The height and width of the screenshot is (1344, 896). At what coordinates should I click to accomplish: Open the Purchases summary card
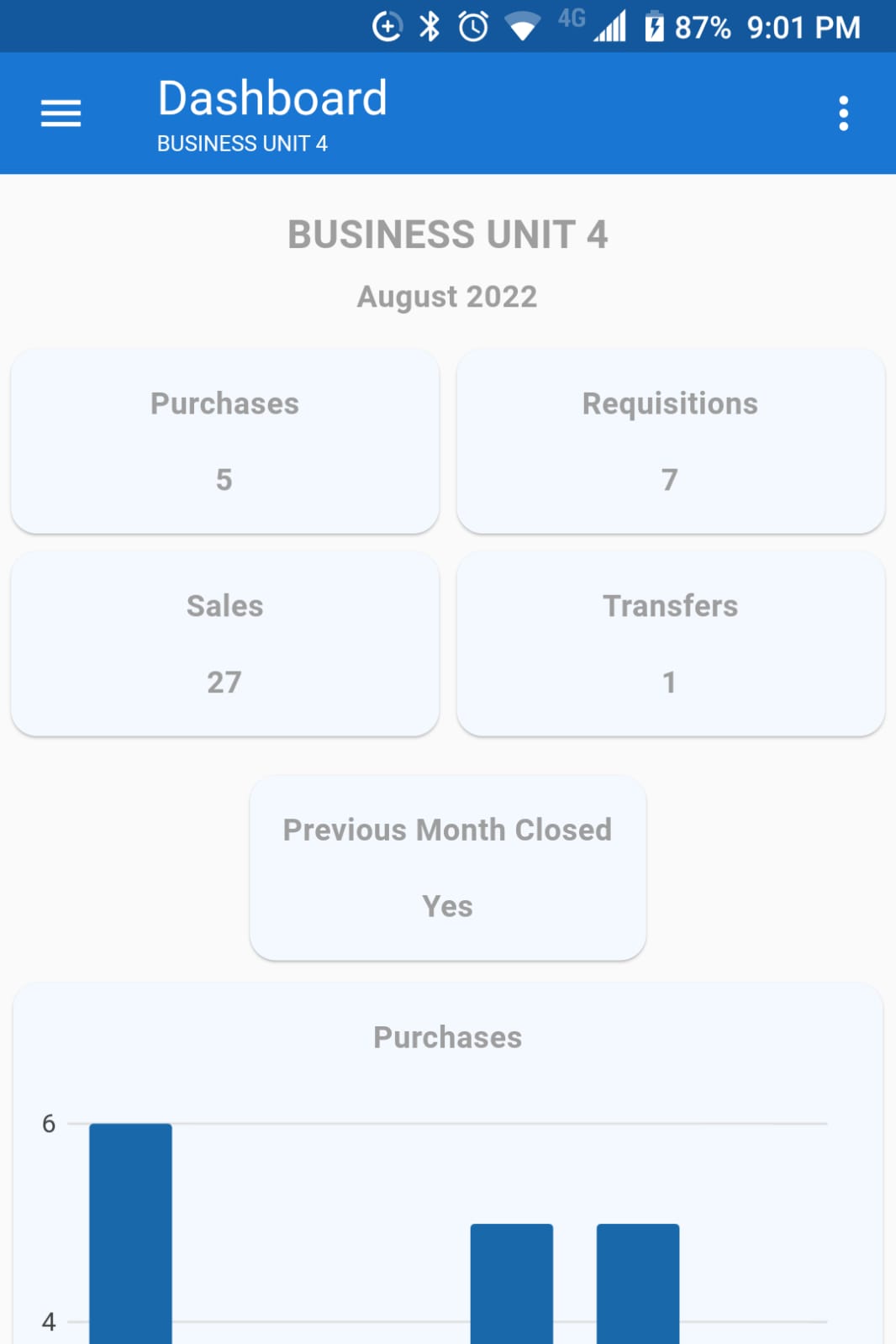(x=224, y=440)
